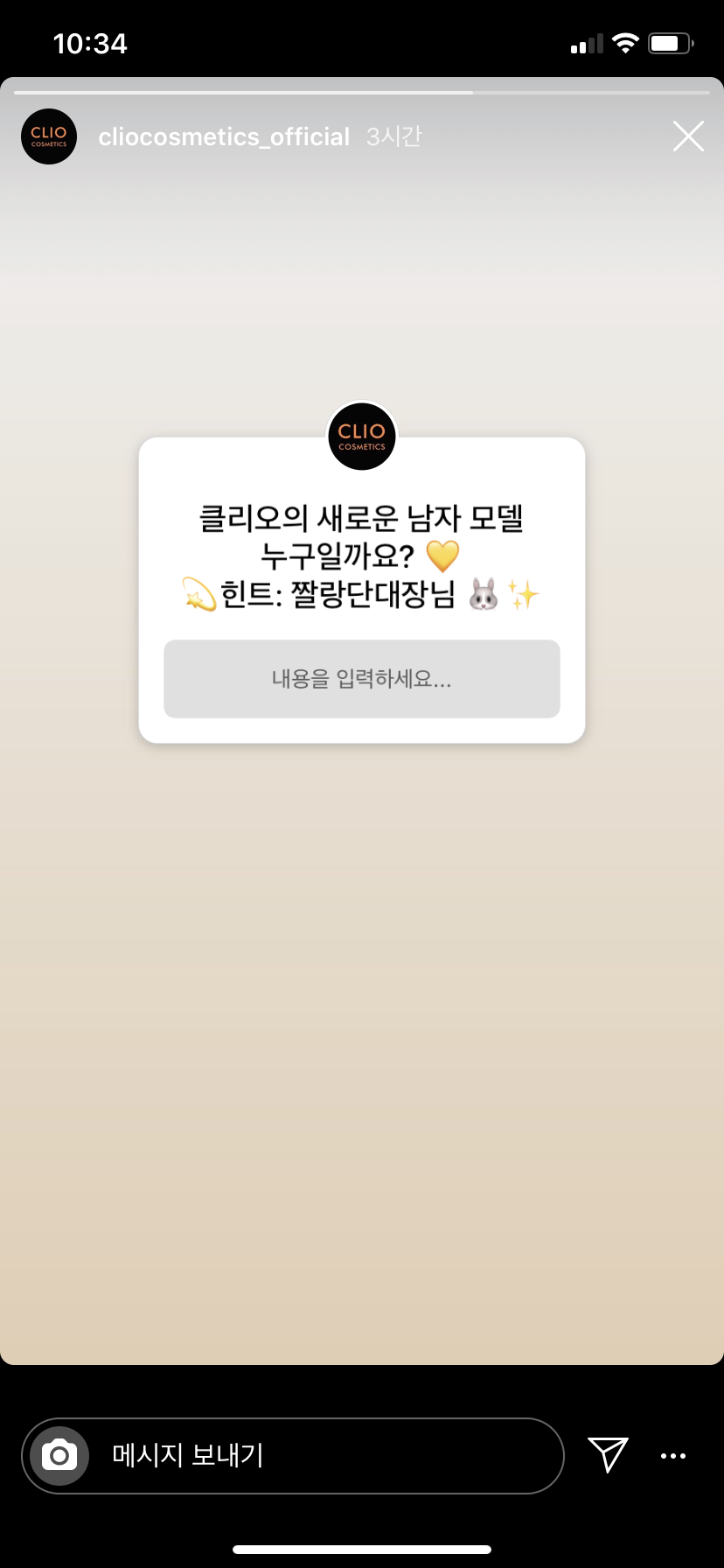
Task: Tap the 3시간 timestamp label
Action: (393, 136)
